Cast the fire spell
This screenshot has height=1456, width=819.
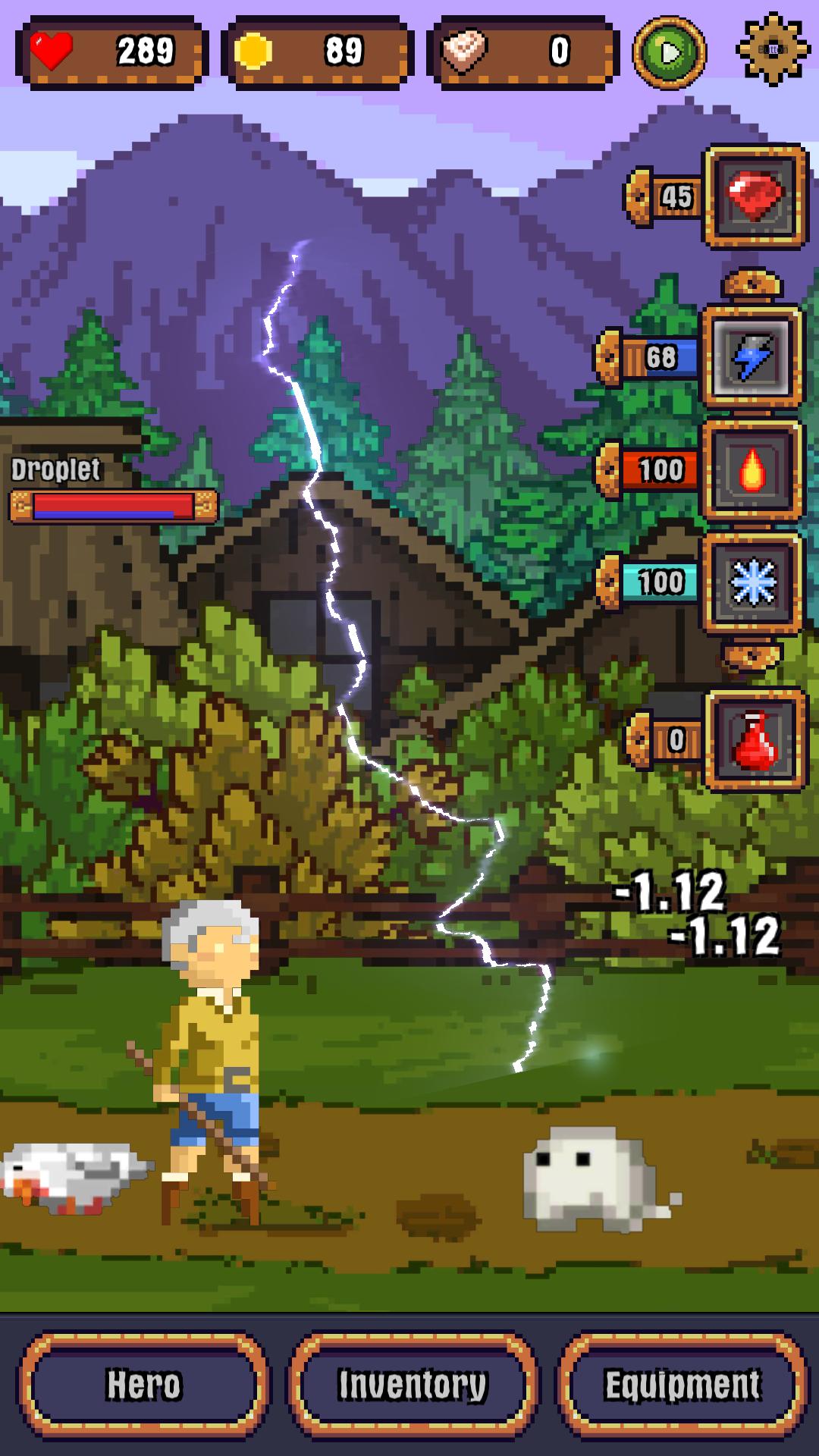coord(752,470)
